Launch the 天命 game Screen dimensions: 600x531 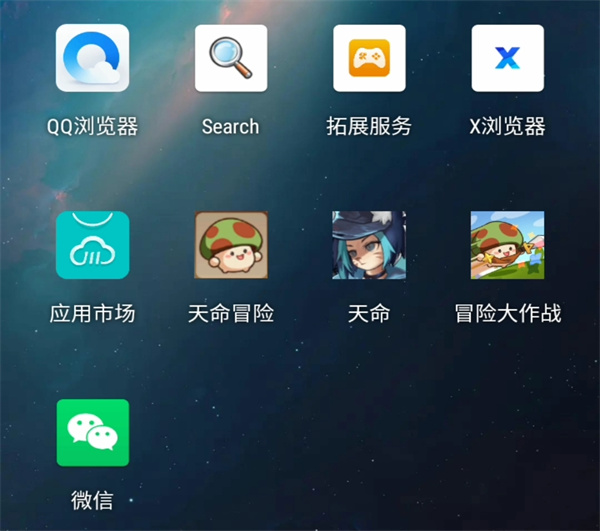369,245
